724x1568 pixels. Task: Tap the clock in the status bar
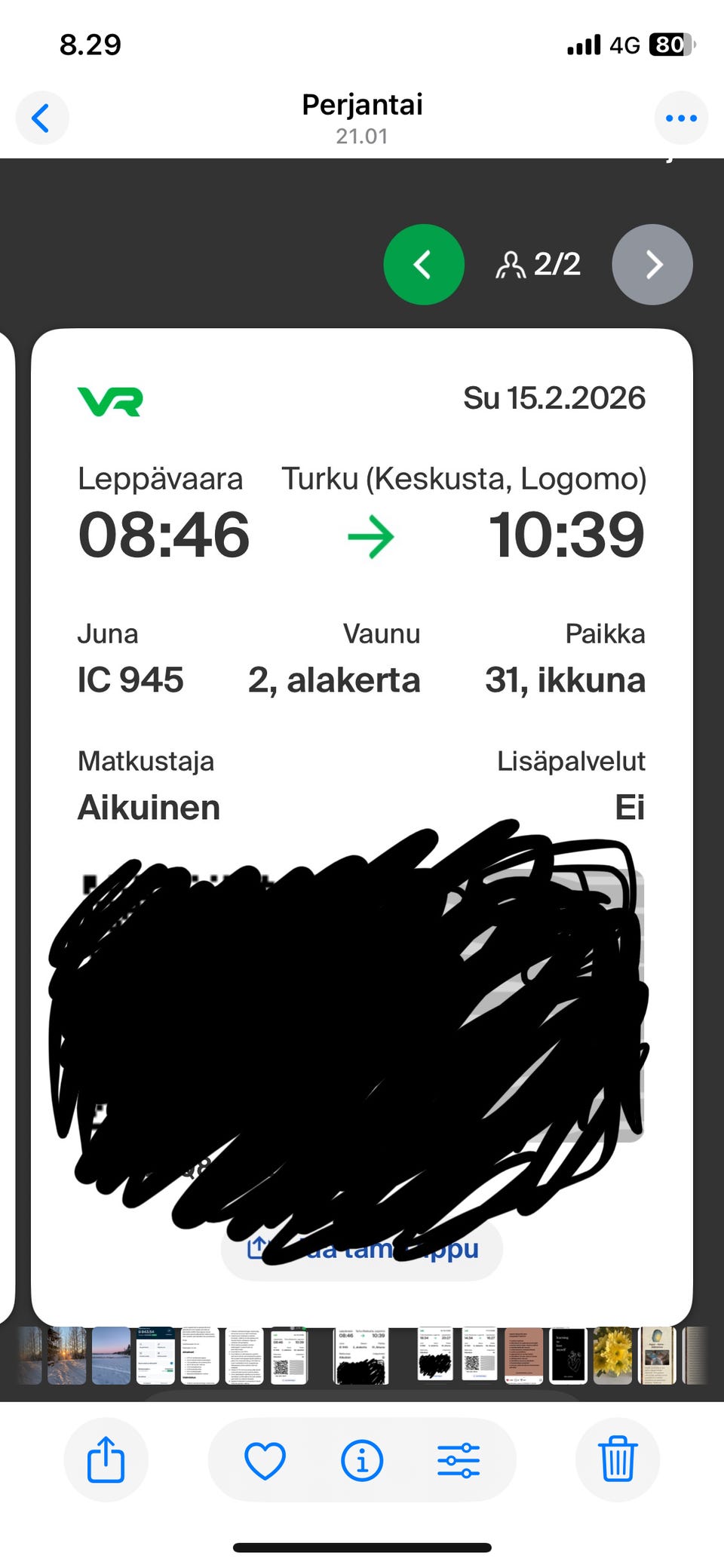(90, 45)
